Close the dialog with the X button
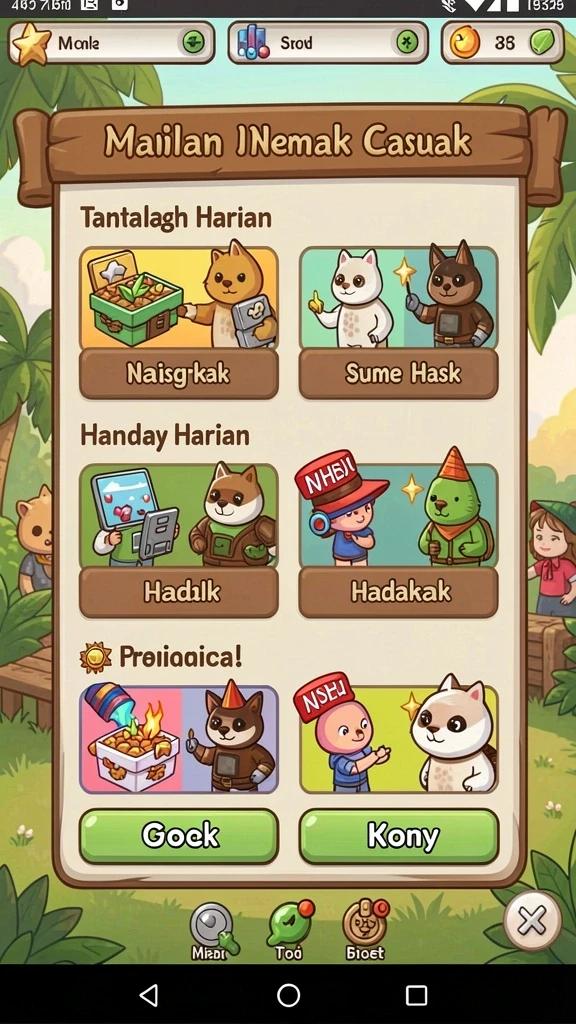 coord(532,921)
